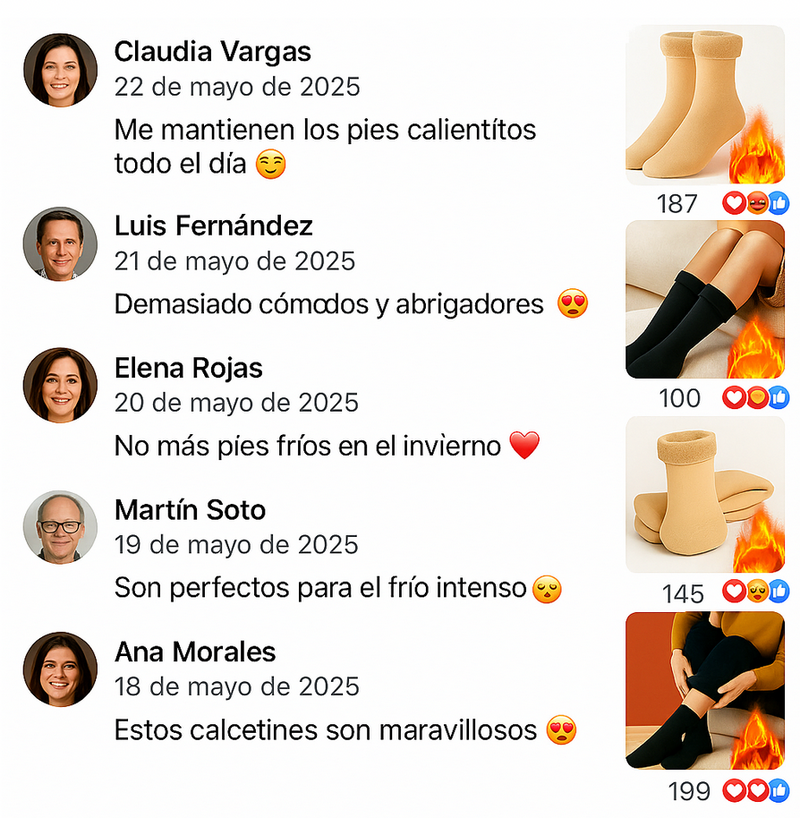Viewport: 800px width, 818px height.
Task: Open Claudia Vargas's profile name
Action: [212, 52]
